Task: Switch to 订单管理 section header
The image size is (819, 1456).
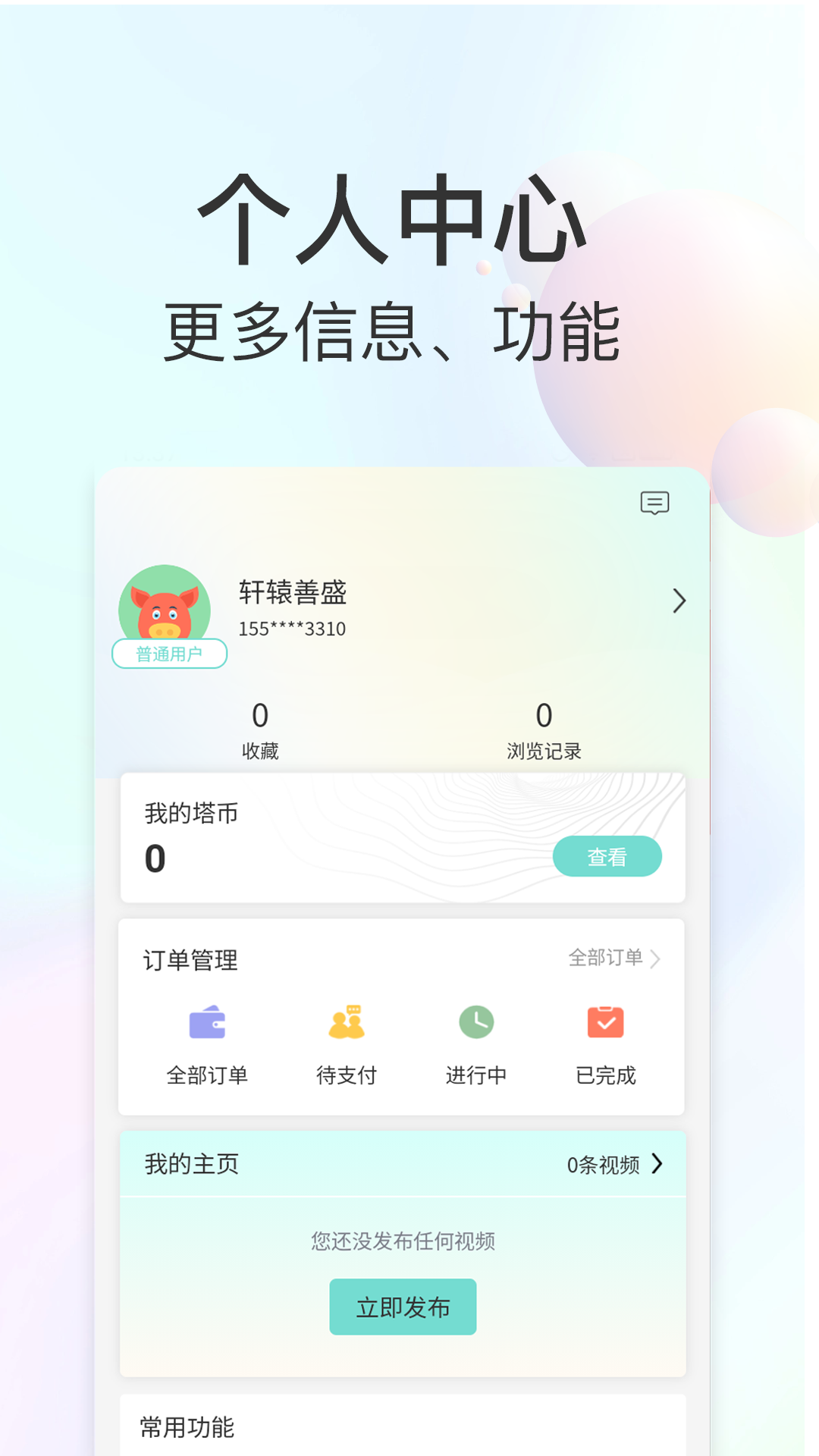Action: 191,960
